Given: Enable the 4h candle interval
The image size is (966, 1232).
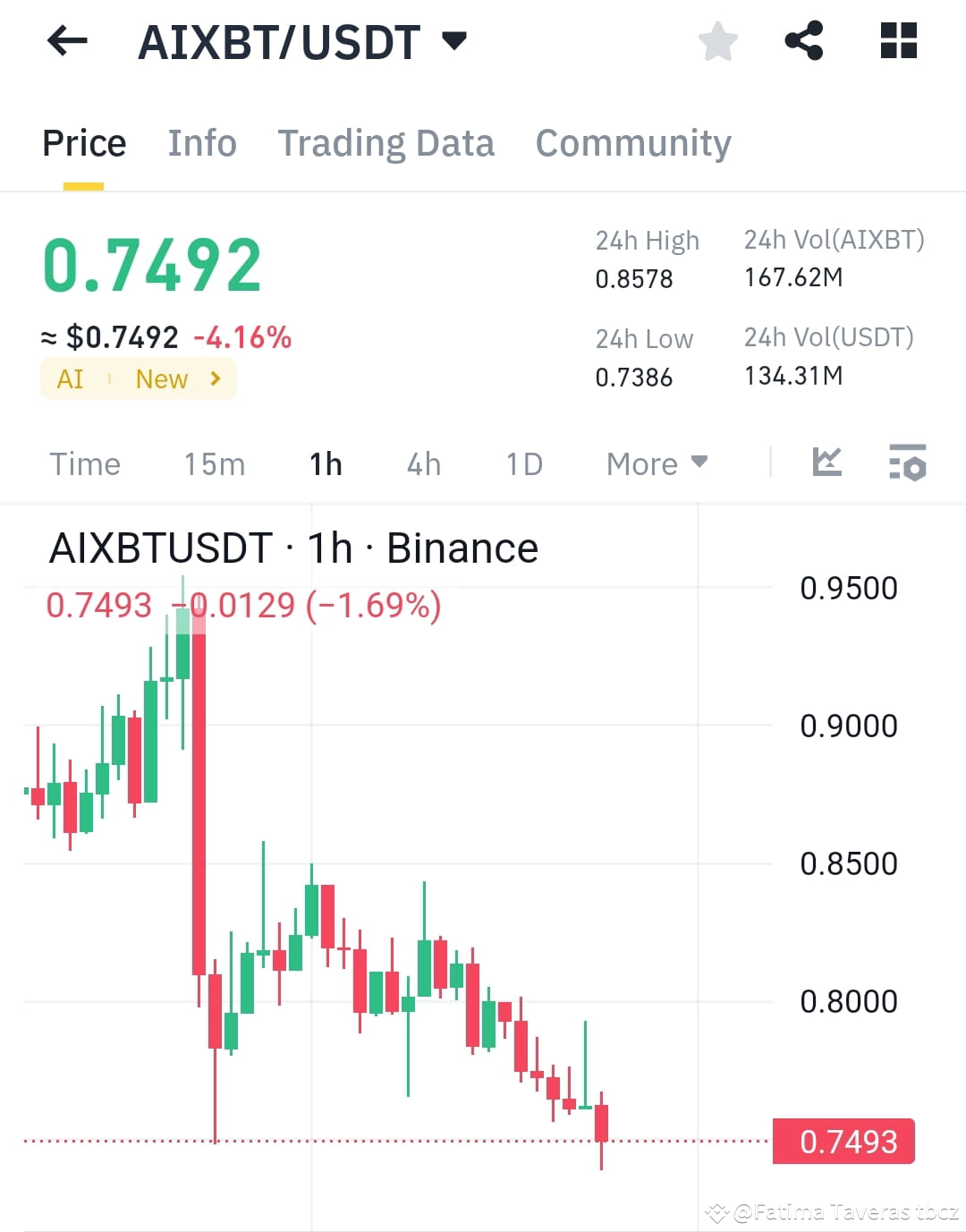Looking at the screenshot, I should pos(422,463).
